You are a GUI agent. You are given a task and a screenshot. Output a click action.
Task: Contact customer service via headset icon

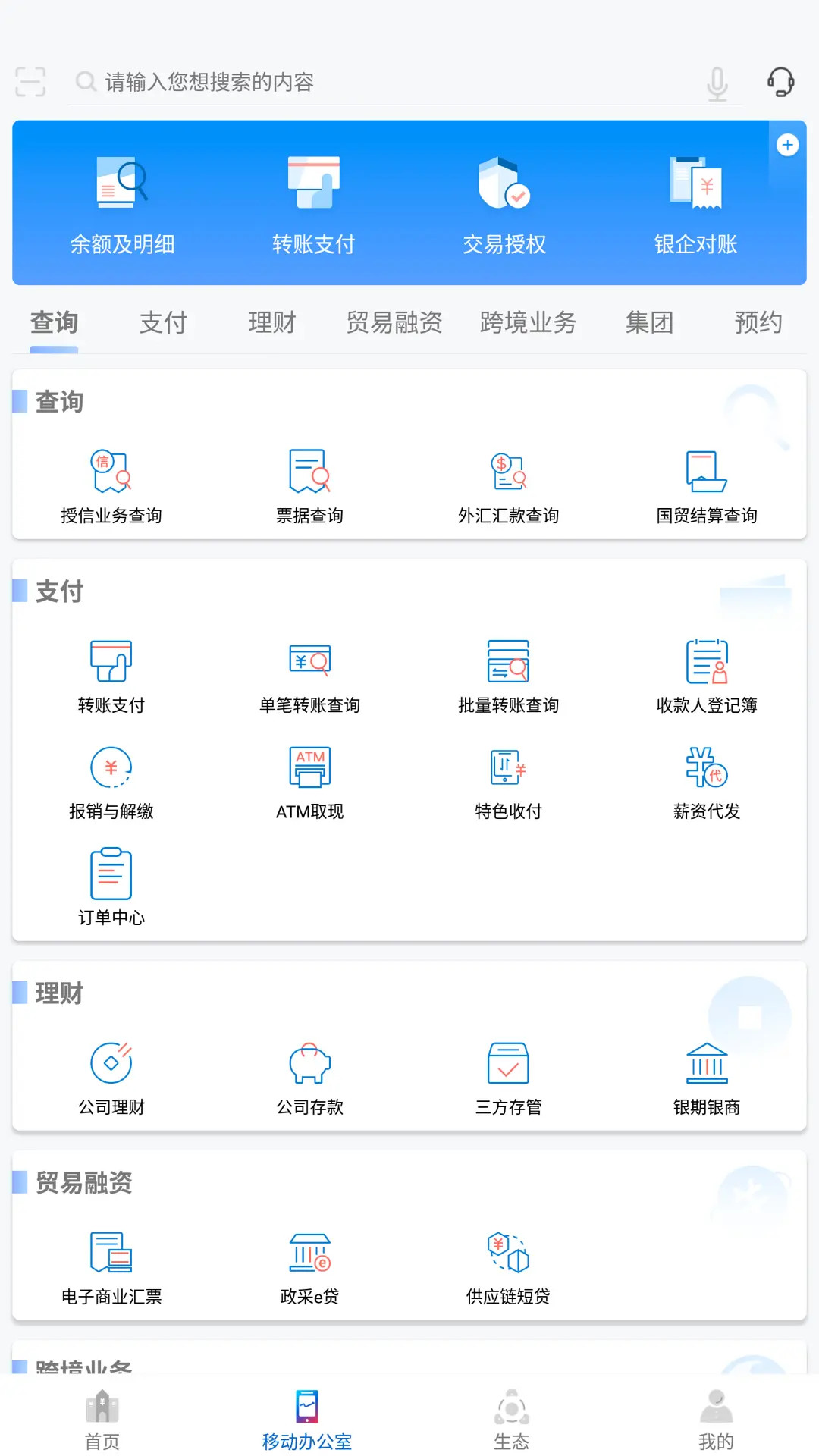click(x=780, y=82)
